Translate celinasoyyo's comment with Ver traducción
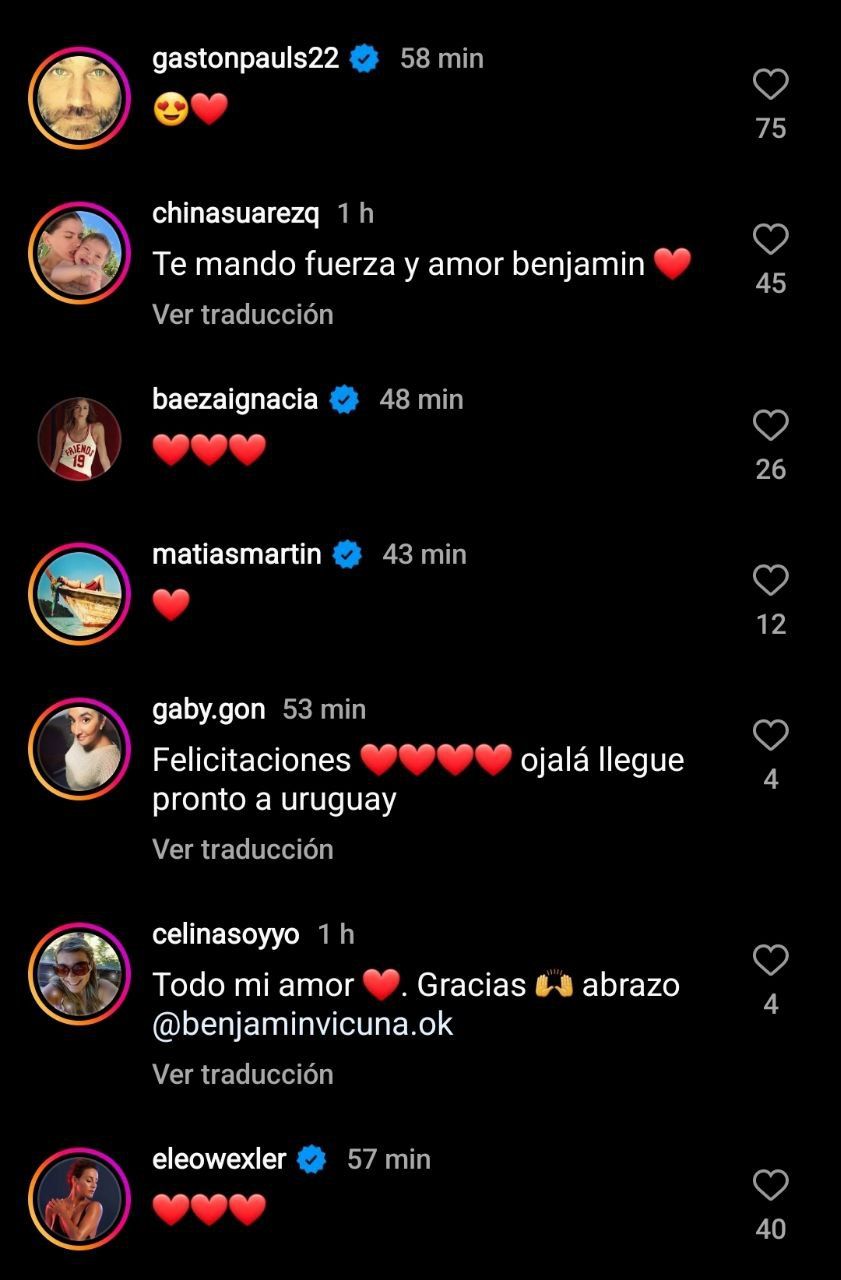The height and width of the screenshot is (1280, 841). 242,1074
